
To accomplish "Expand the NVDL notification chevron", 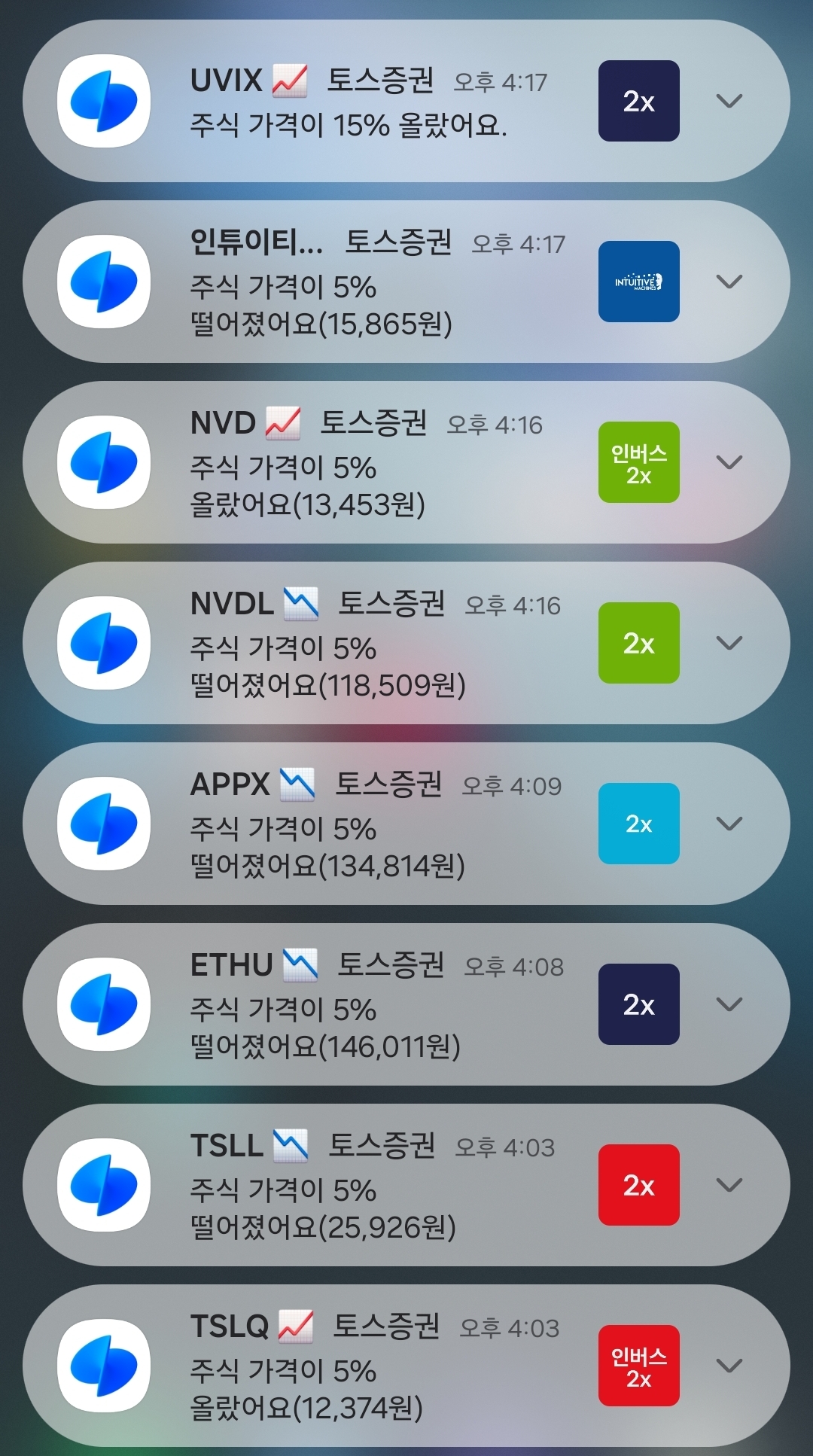I will pos(729,643).
